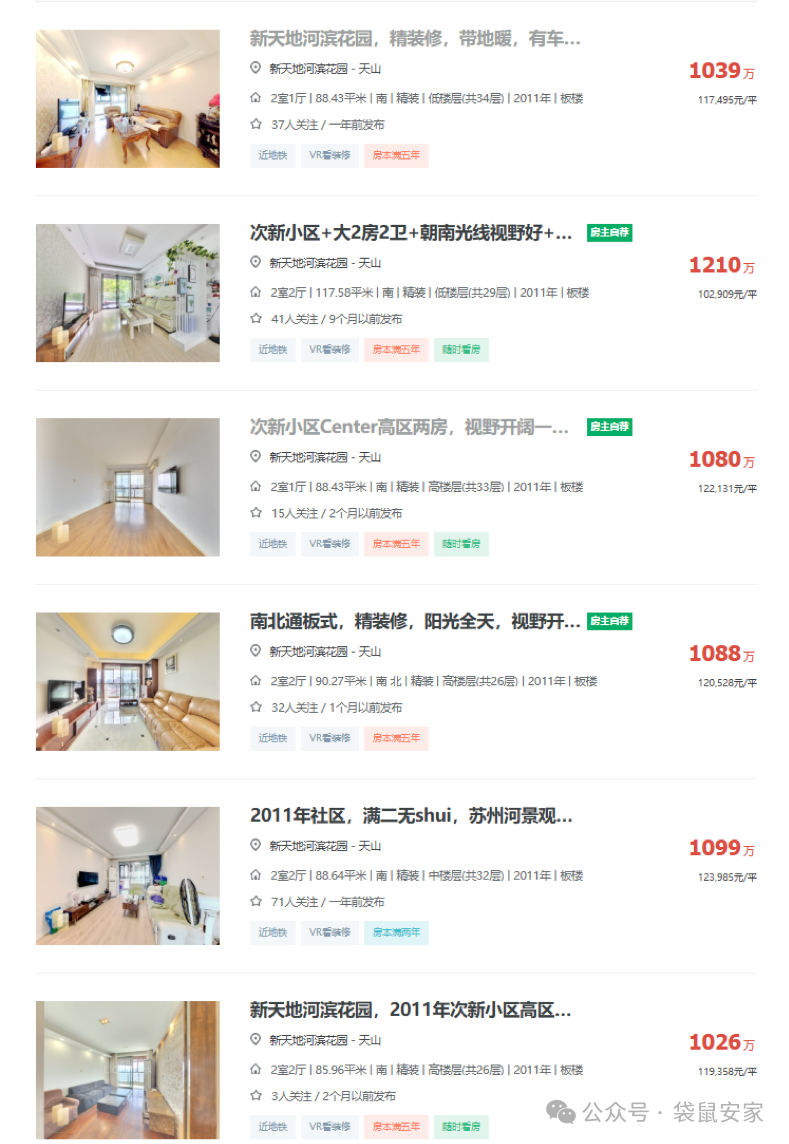Open the listing priced 1039万, 新天地河滨花园，精装修
Screen dimensions: 789x1144
click(x=414, y=39)
